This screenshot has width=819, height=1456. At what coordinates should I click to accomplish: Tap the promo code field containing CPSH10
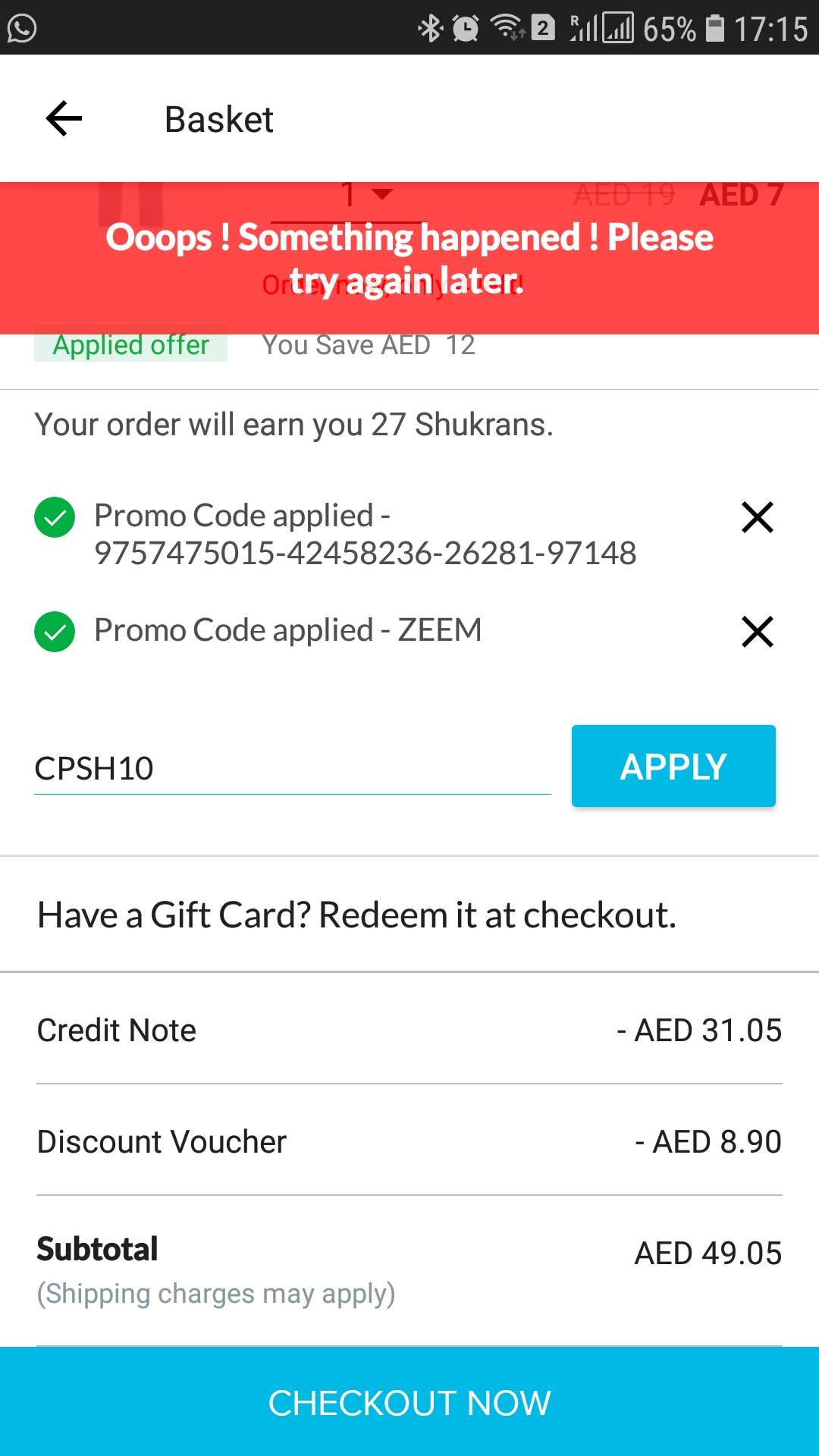coord(292,768)
